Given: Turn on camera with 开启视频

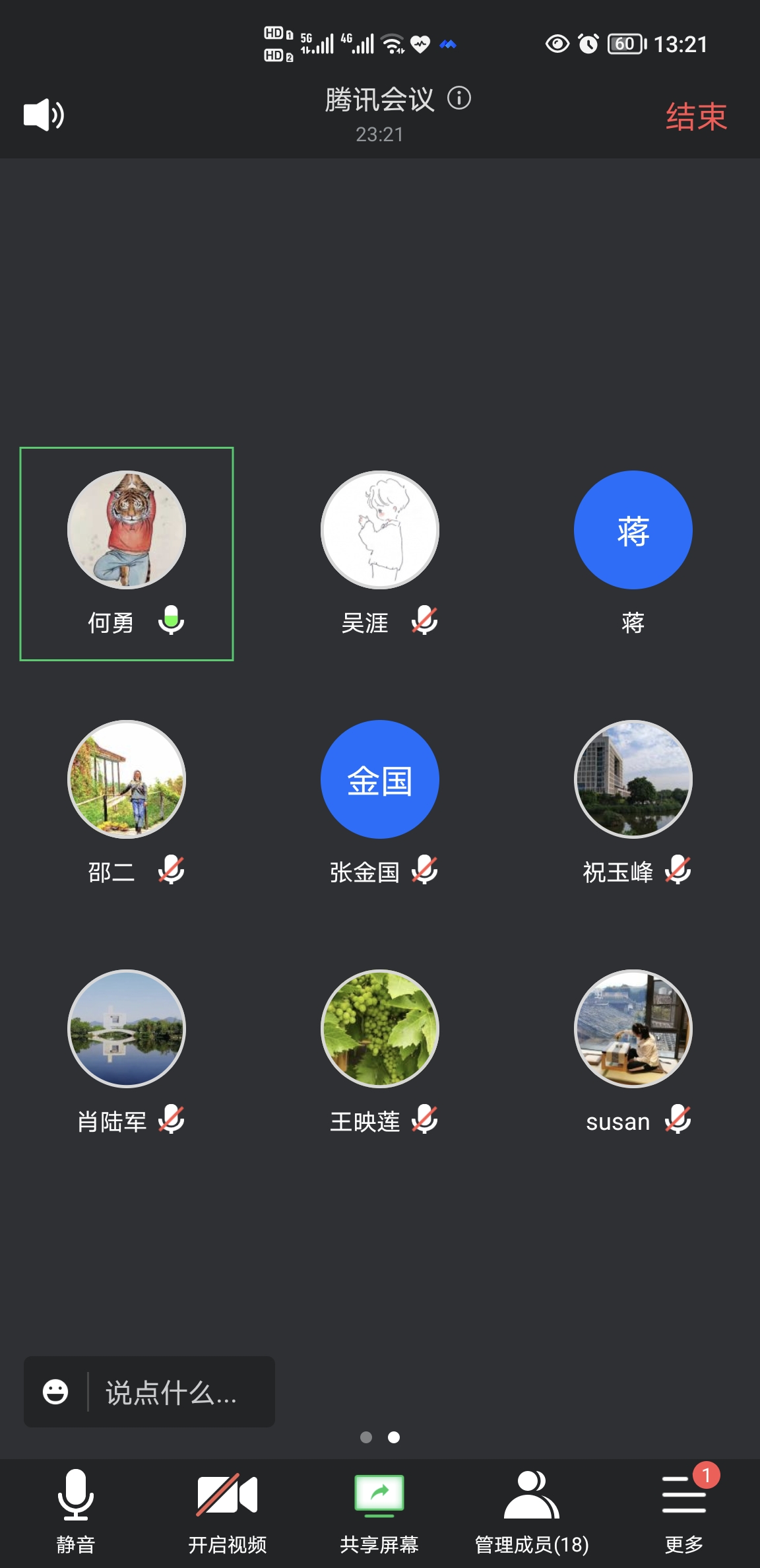Looking at the screenshot, I should 227,1510.
